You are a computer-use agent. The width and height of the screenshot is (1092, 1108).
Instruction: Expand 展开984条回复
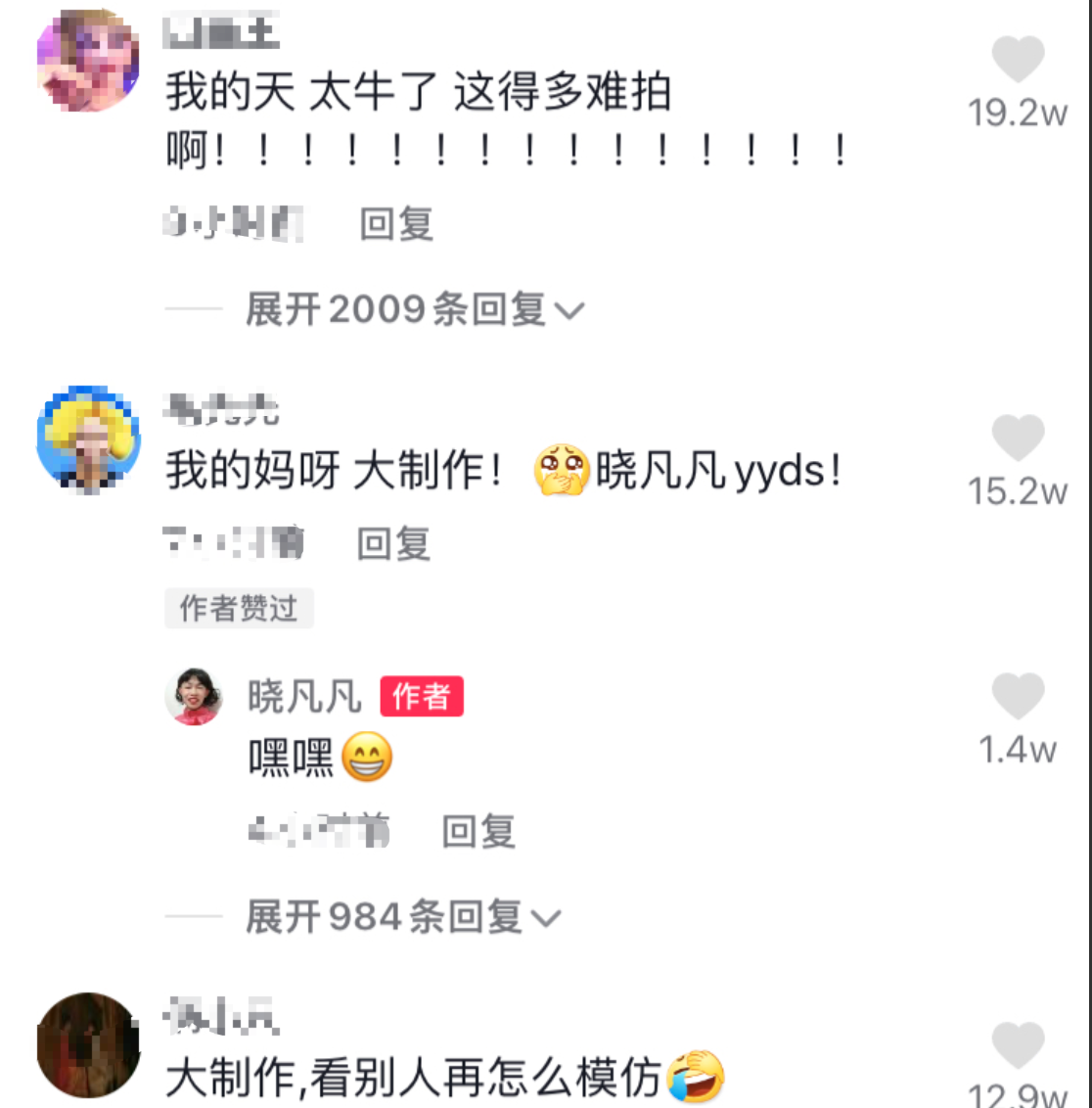[x=402, y=917]
